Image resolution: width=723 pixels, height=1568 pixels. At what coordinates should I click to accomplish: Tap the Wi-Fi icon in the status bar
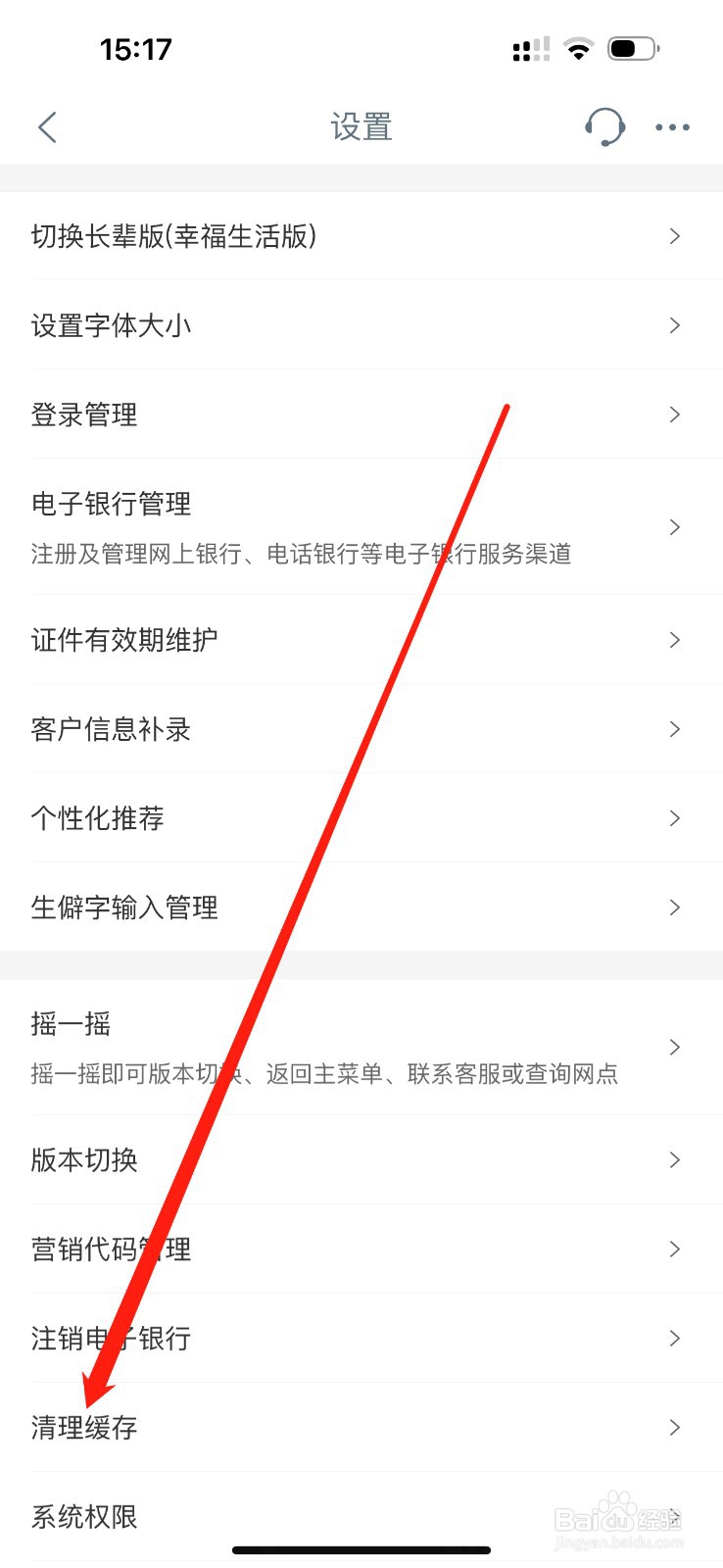pyautogui.click(x=578, y=49)
